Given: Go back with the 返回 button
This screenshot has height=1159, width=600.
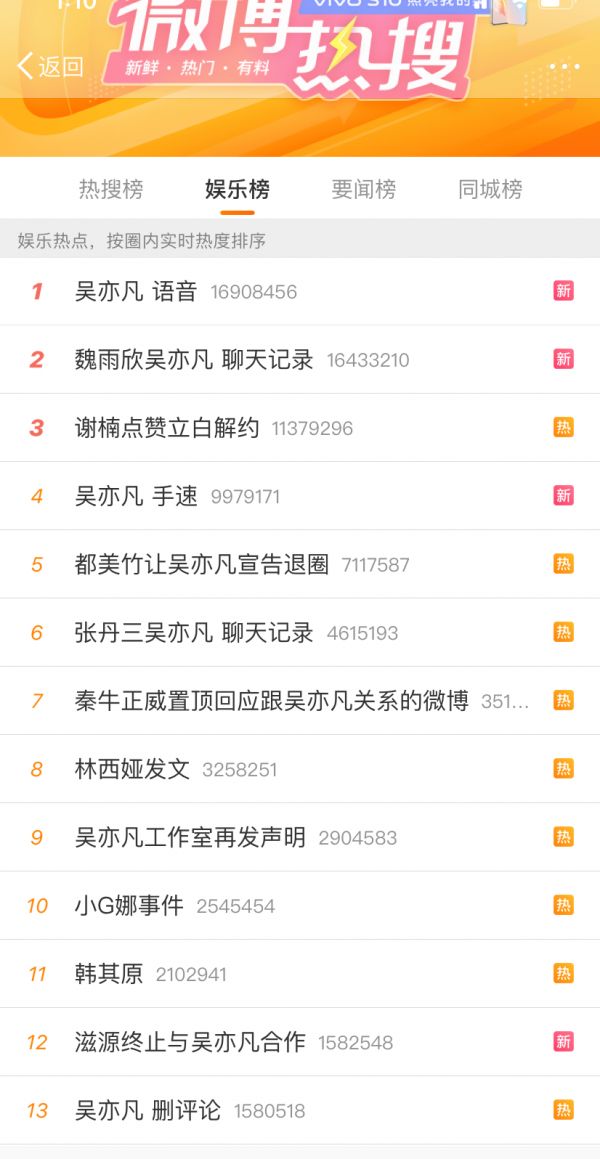Looking at the screenshot, I should [x=50, y=67].
